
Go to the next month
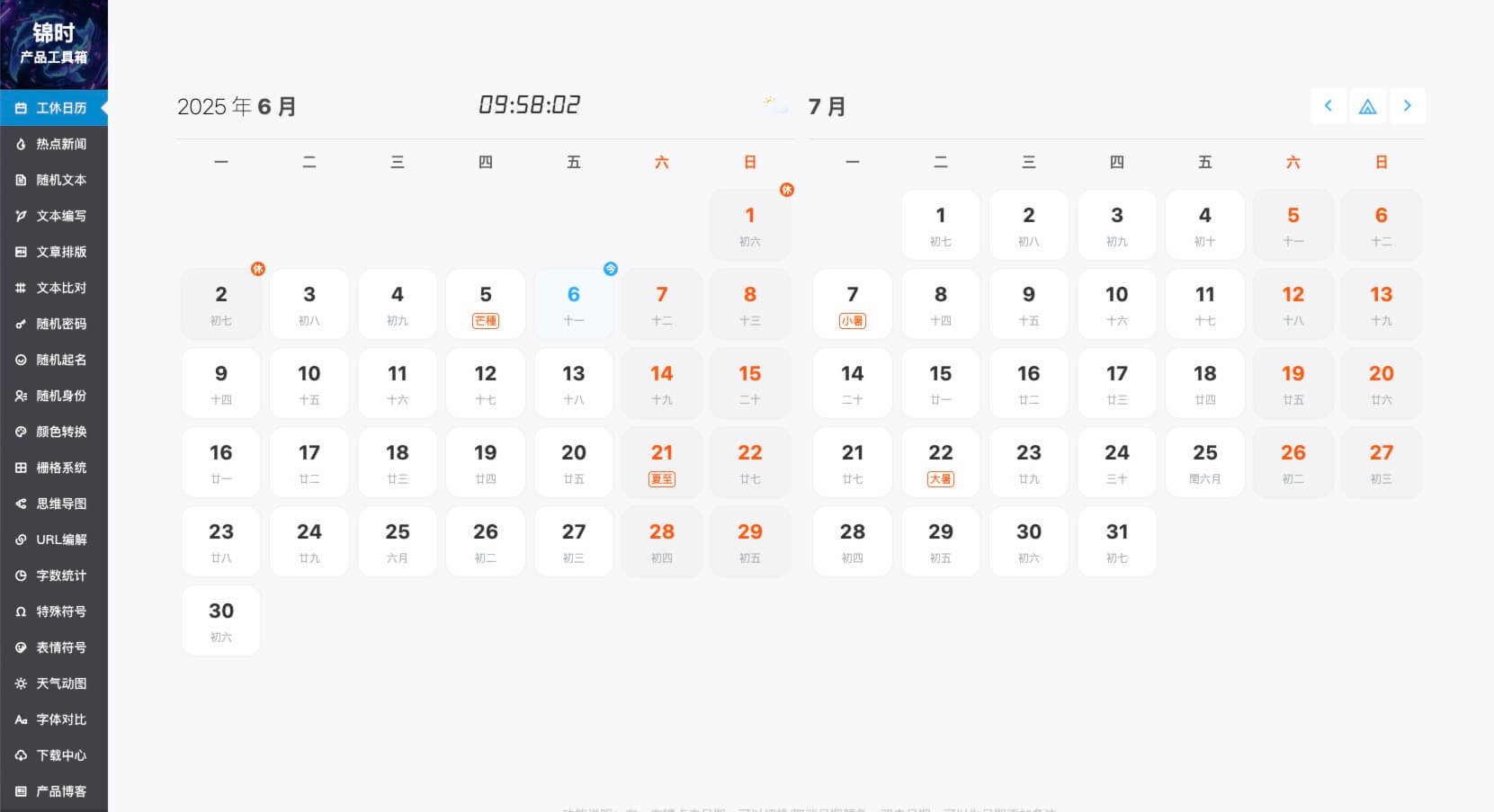click(x=1407, y=106)
